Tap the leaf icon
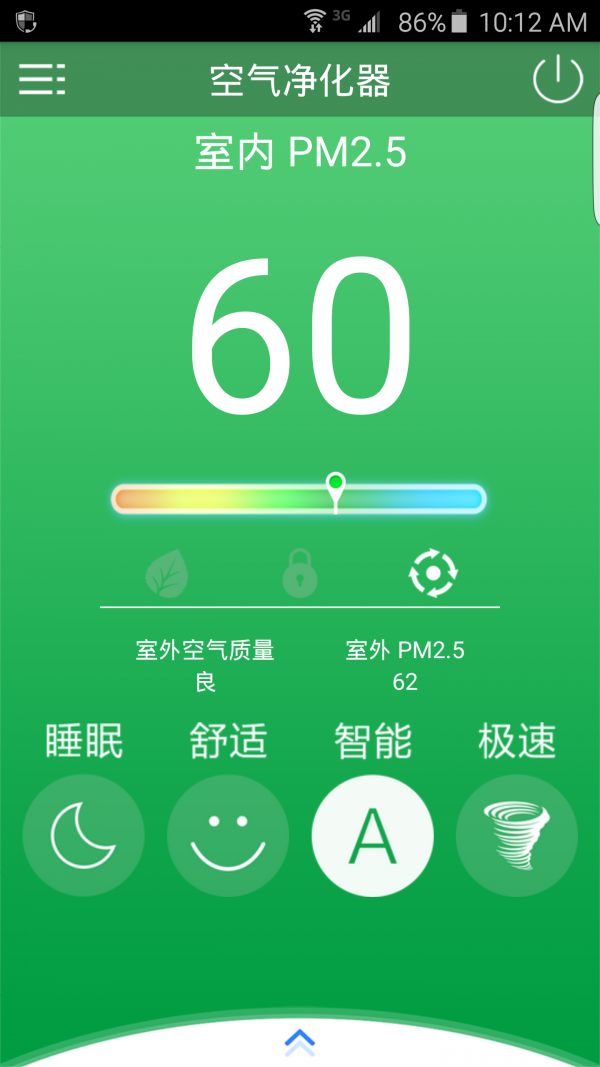 (x=167, y=574)
